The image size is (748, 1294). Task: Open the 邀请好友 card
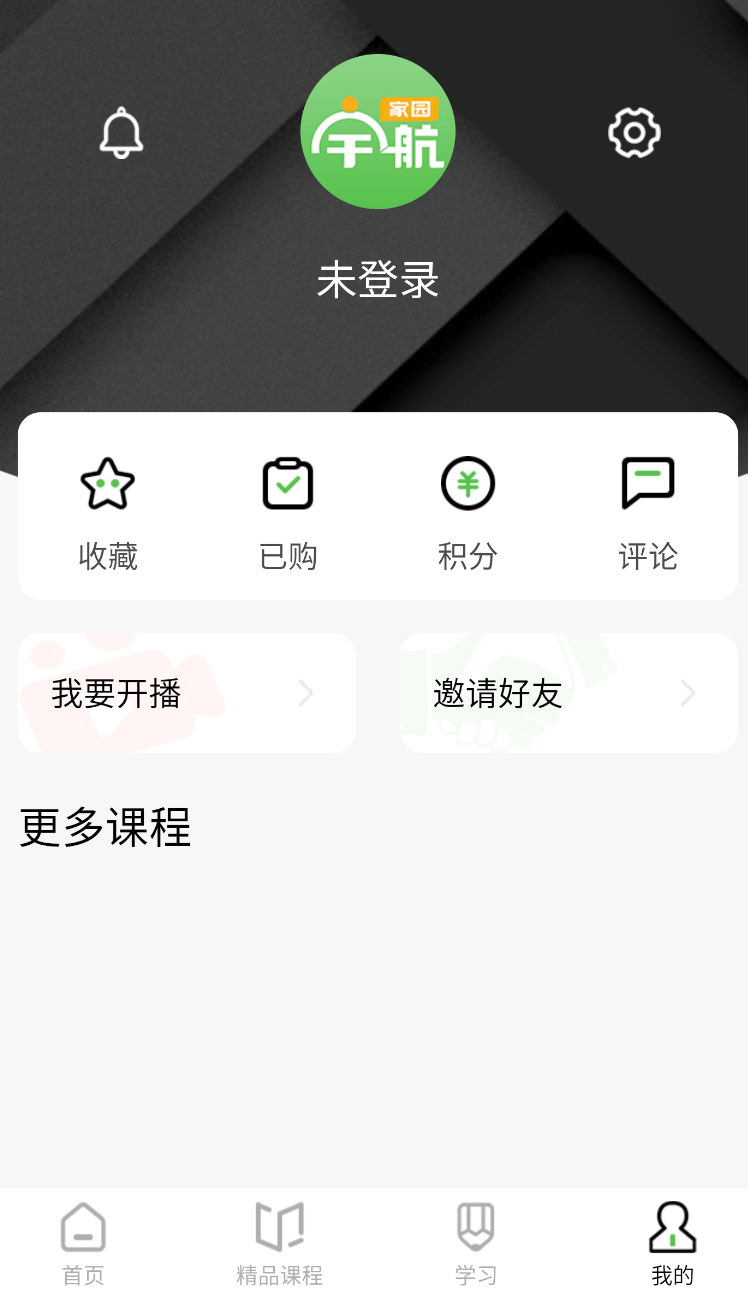coord(569,693)
